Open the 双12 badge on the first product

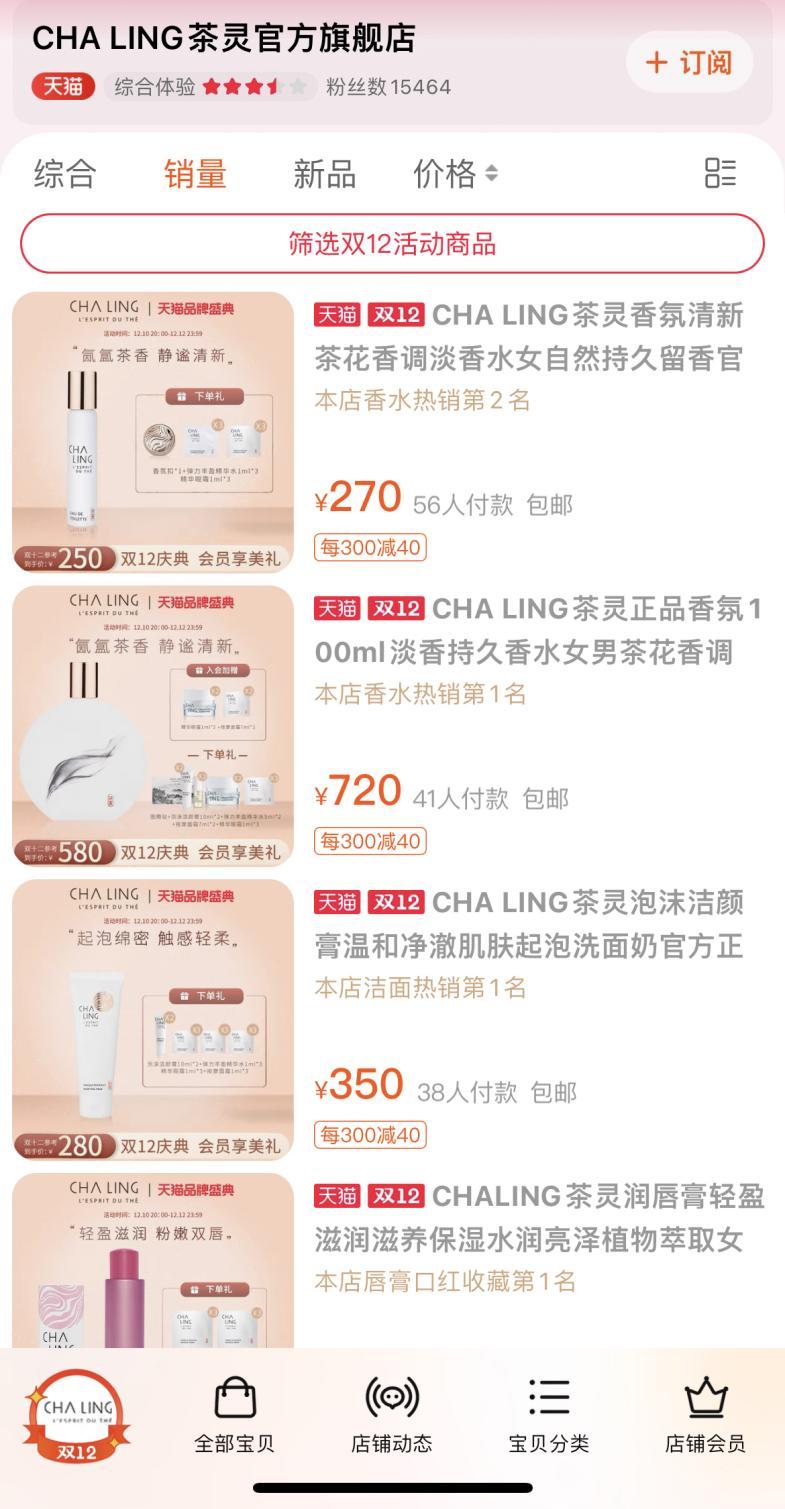pos(395,314)
